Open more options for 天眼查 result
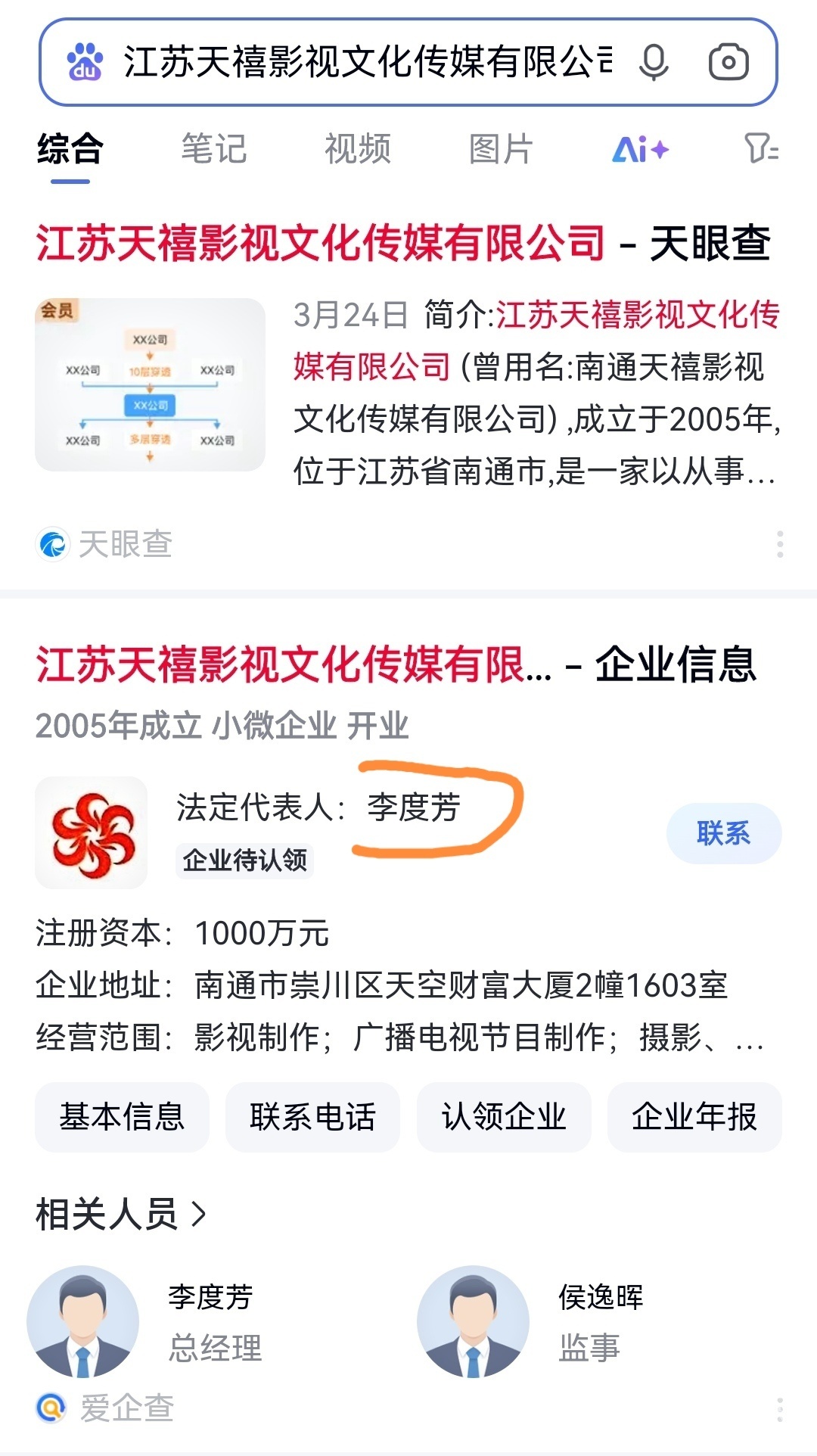The height and width of the screenshot is (1456, 817). 780,544
